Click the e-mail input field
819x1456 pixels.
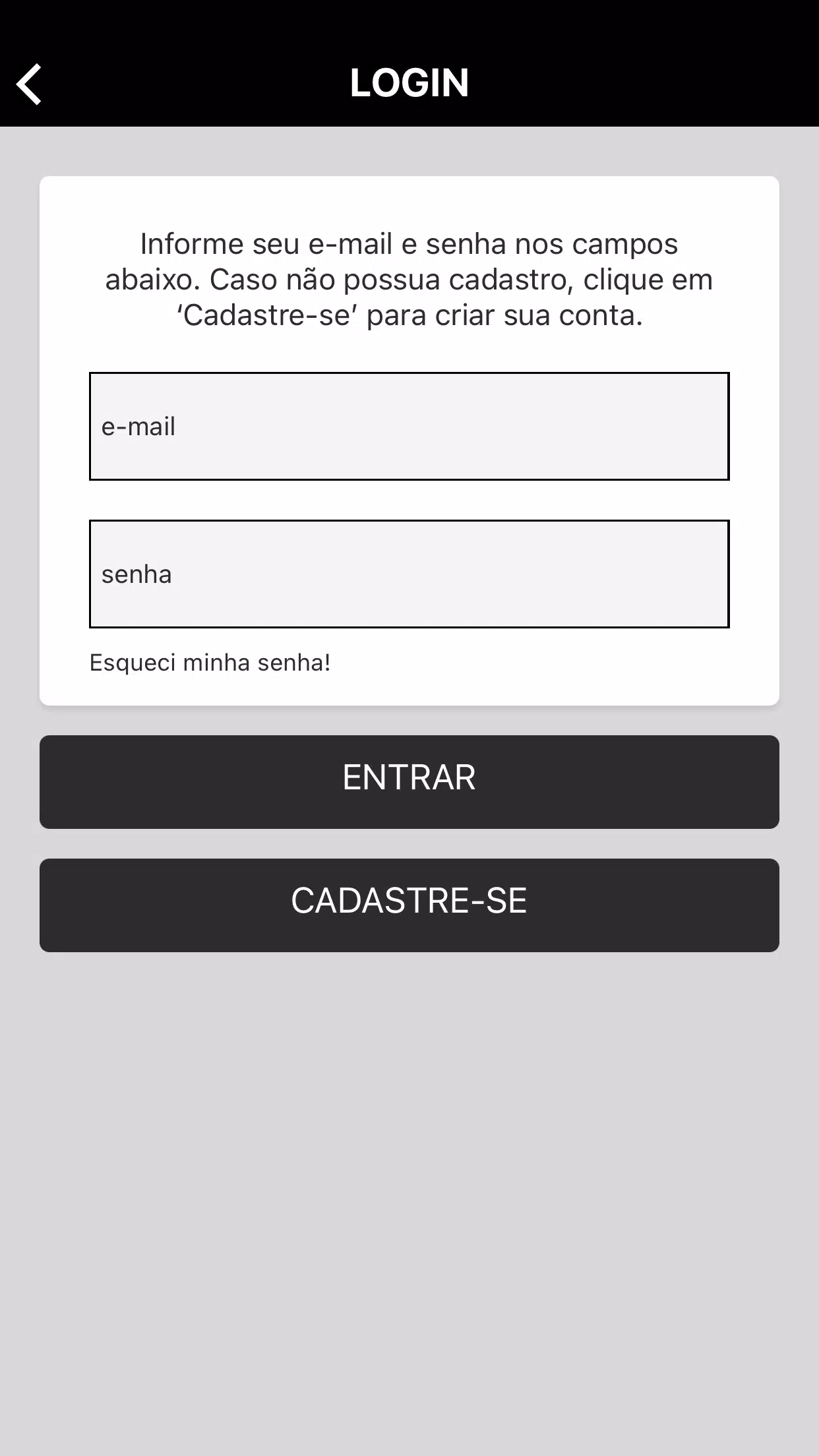409,426
